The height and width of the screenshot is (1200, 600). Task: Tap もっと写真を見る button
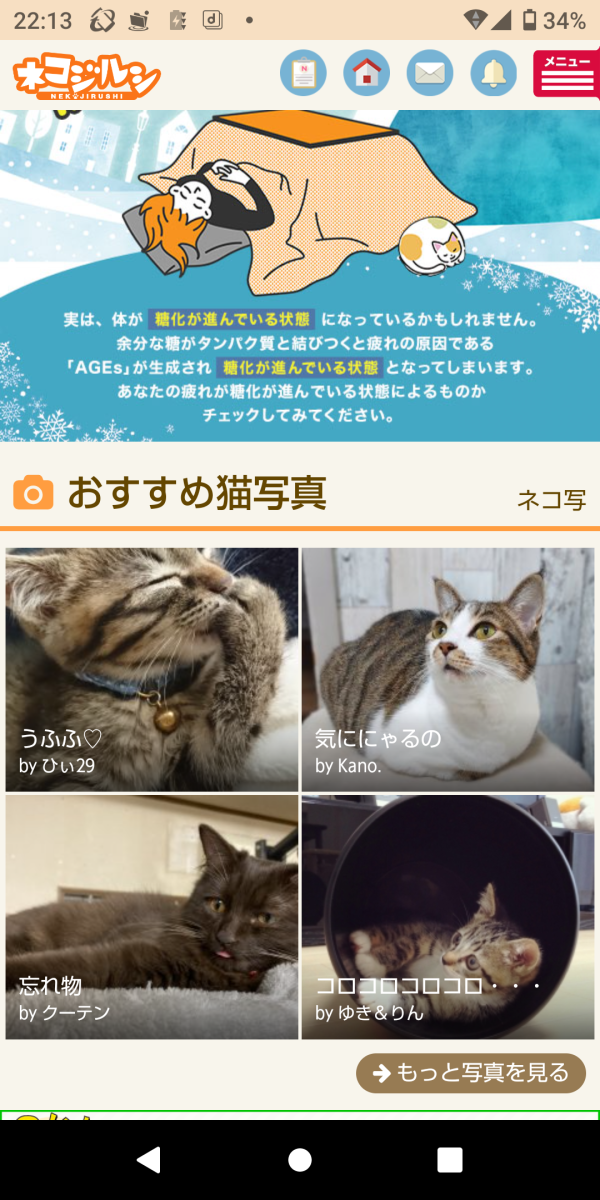click(x=471, y=1073)
